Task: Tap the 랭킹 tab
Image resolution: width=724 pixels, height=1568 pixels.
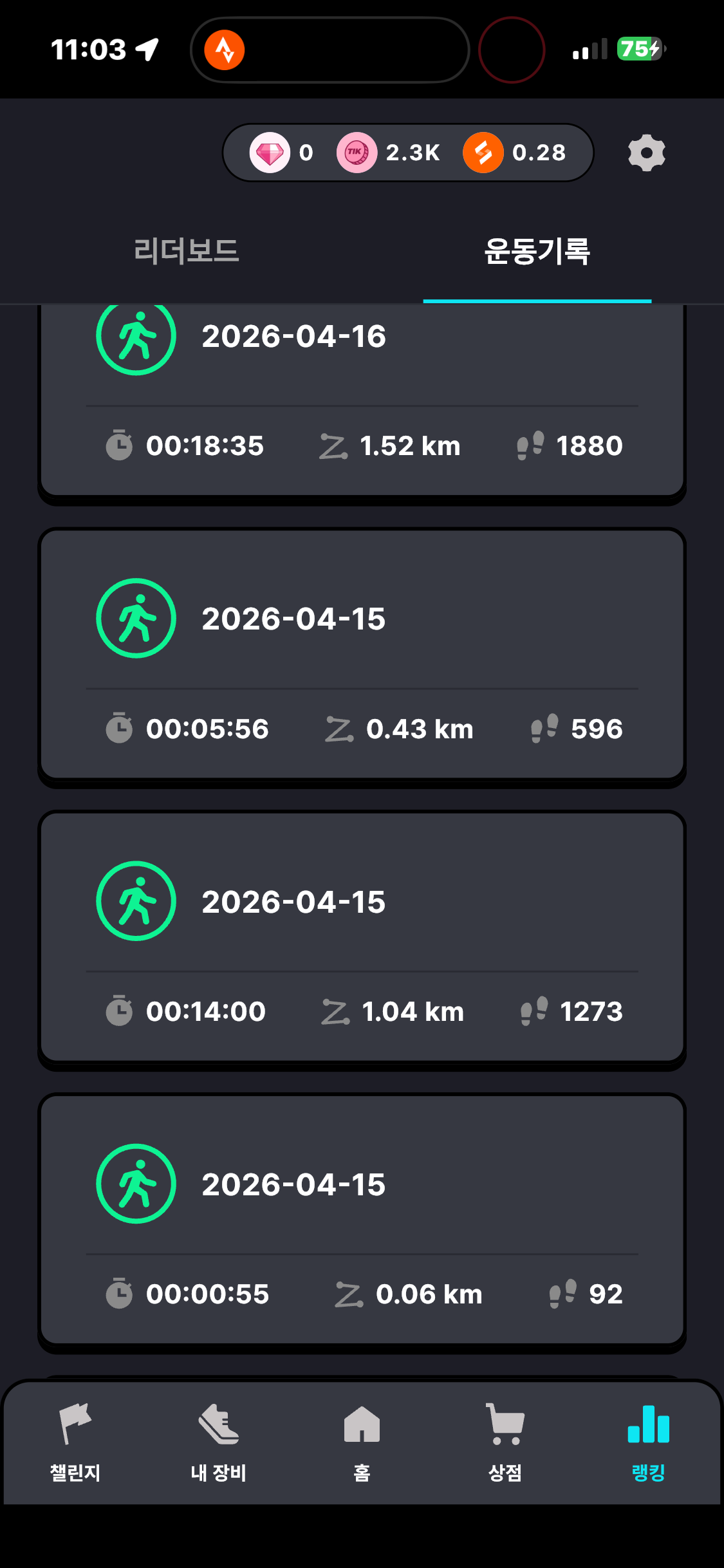Action: [648, 1443]
